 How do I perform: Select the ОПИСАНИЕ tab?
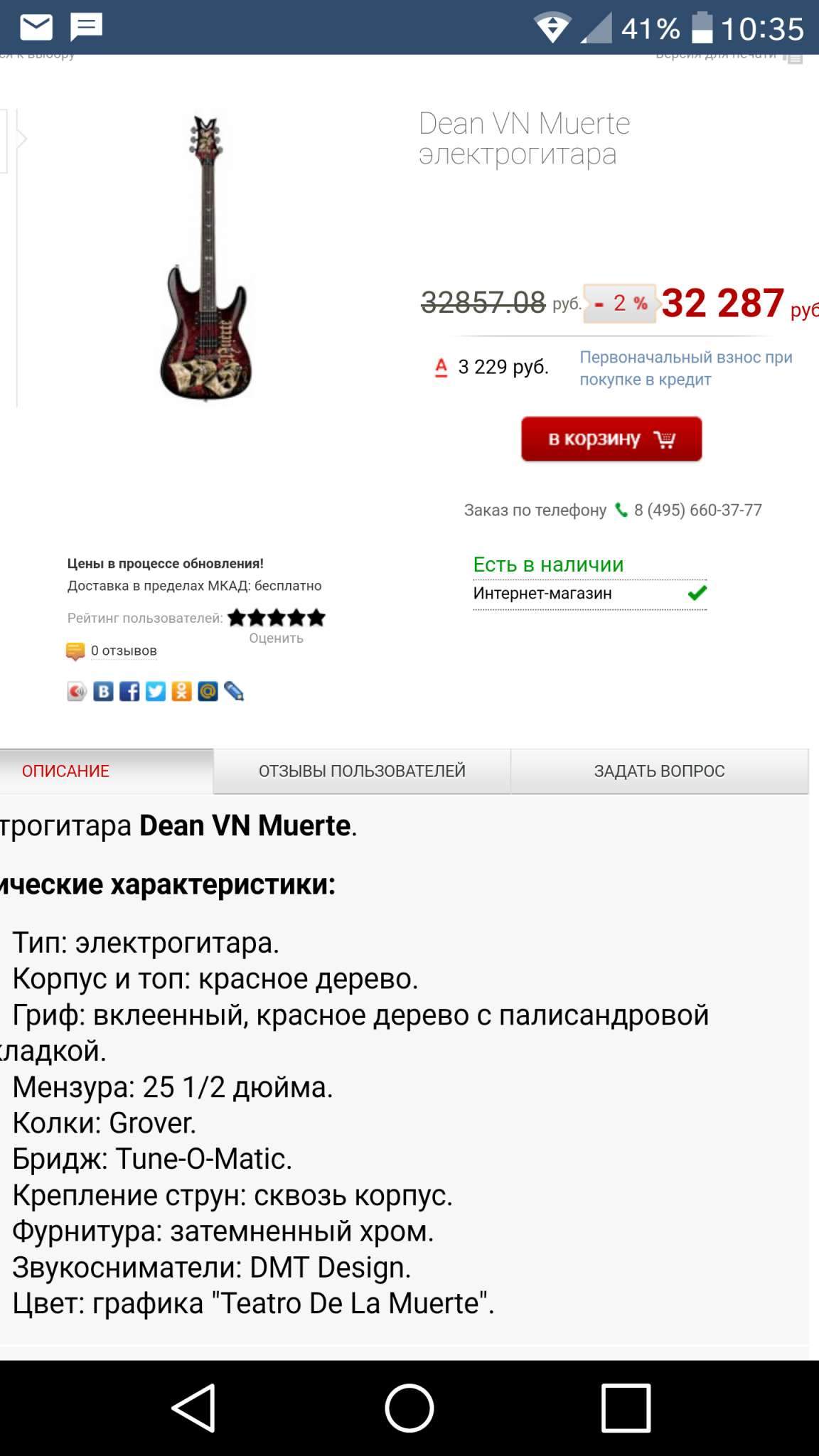(x=65, y=771)
